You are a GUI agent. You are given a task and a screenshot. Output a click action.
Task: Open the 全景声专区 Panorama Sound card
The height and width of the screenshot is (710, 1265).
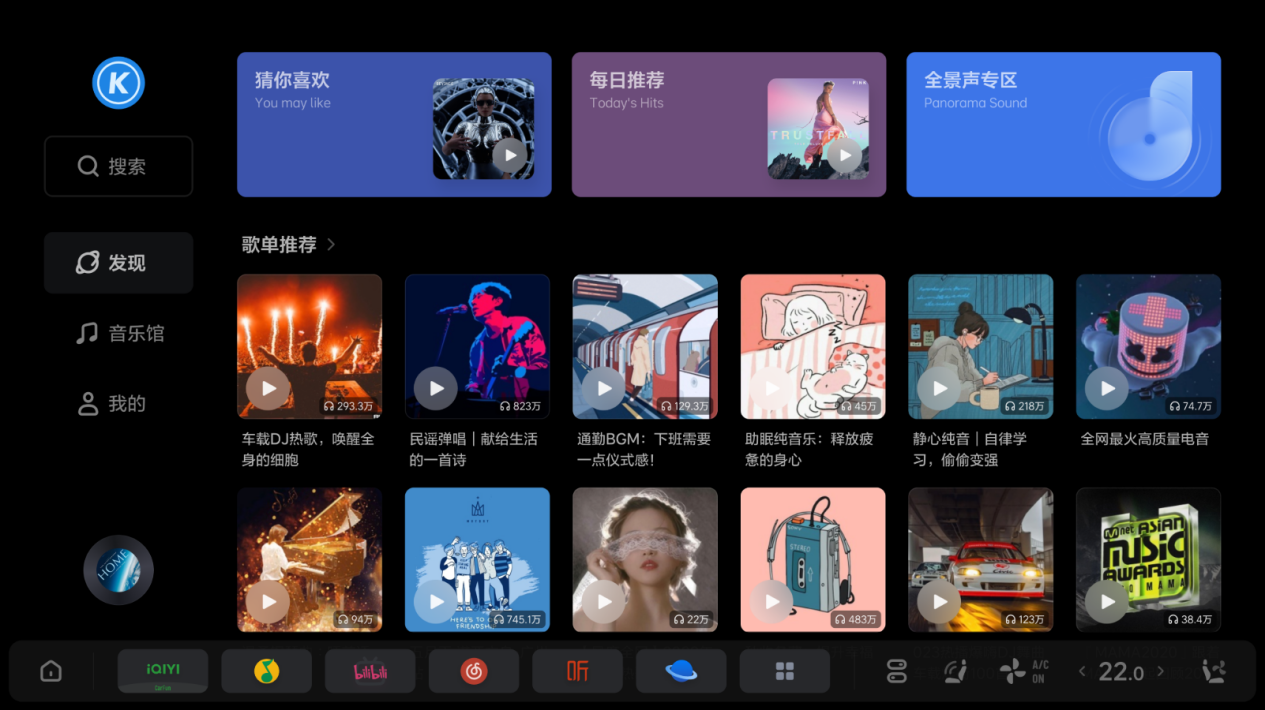[x=1062, y=124]
